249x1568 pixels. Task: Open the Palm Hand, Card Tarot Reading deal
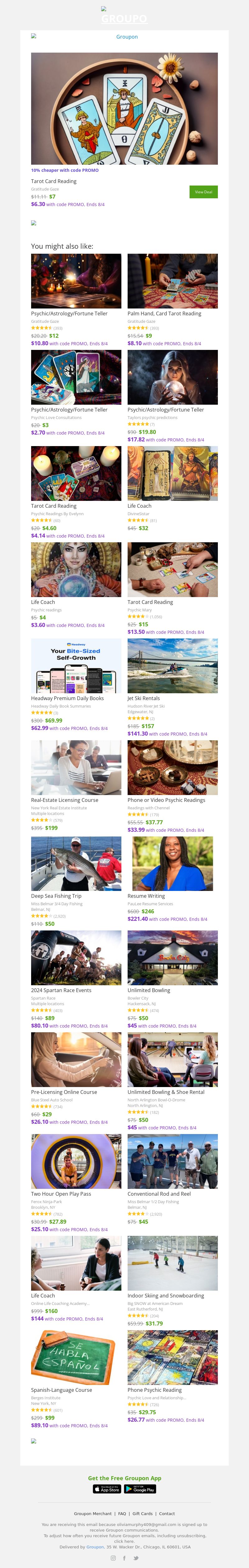click(x=172, y=281)
